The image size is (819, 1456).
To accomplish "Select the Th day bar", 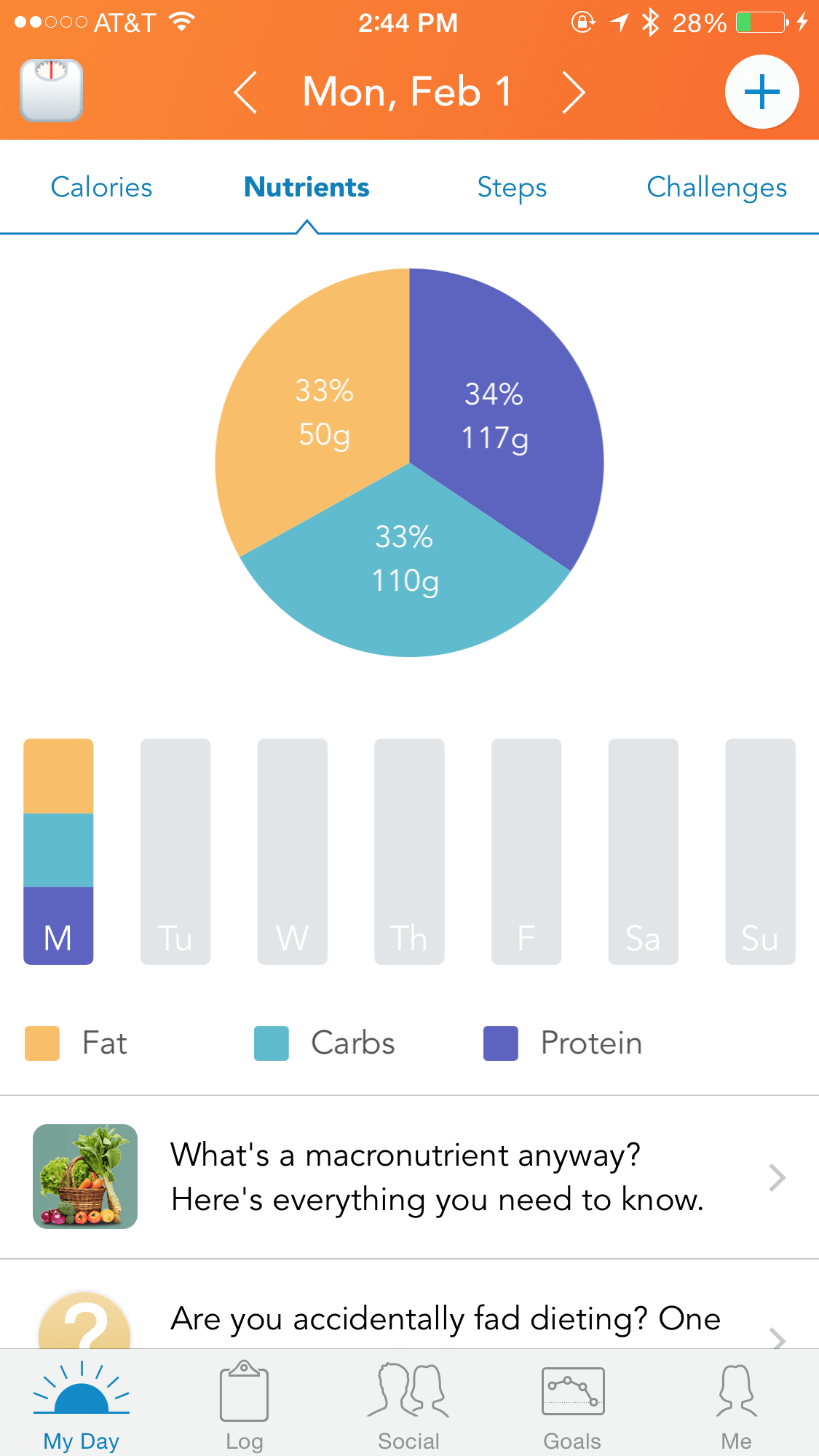I will pos(409,851).
